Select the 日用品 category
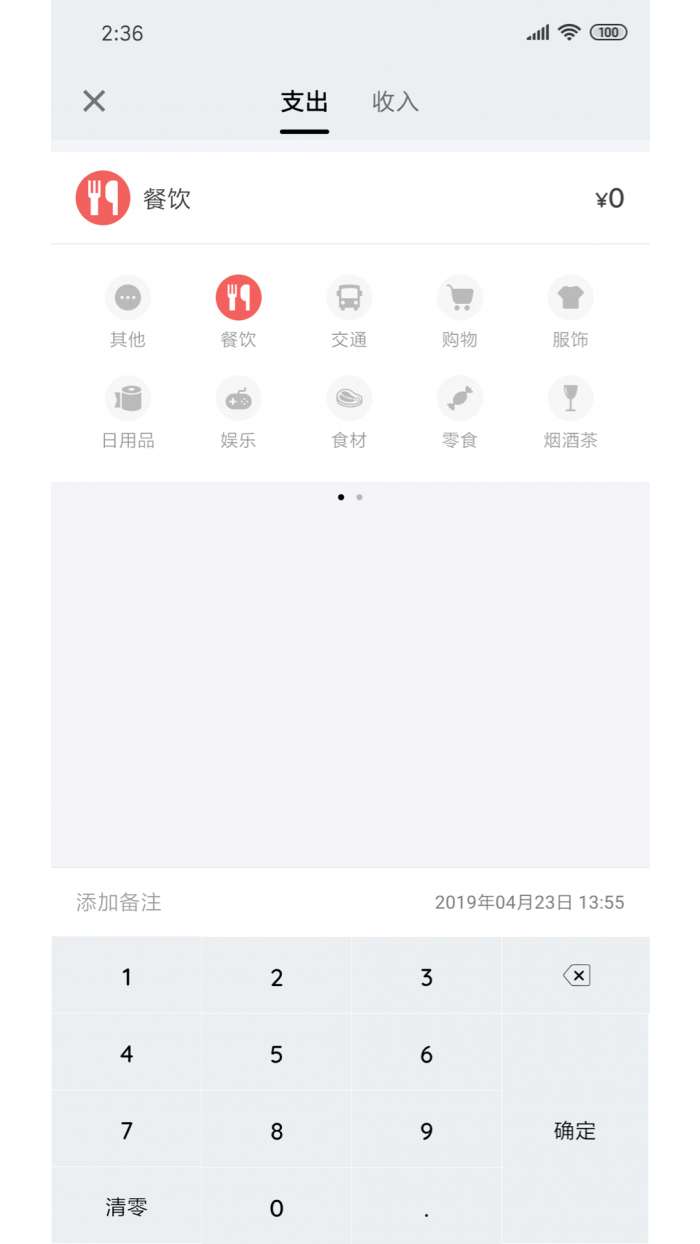Viewport: 700px width, 1244px height. [128, 399]
